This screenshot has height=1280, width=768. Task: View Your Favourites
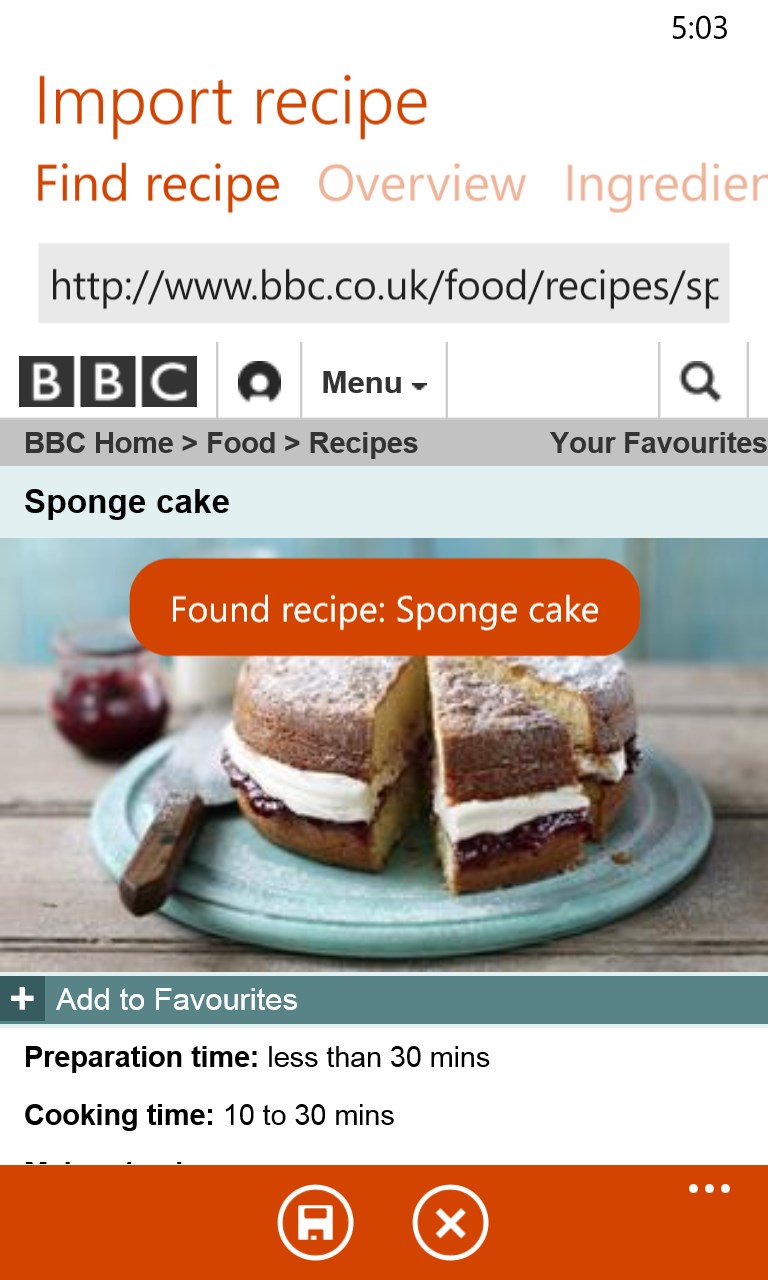656,443
